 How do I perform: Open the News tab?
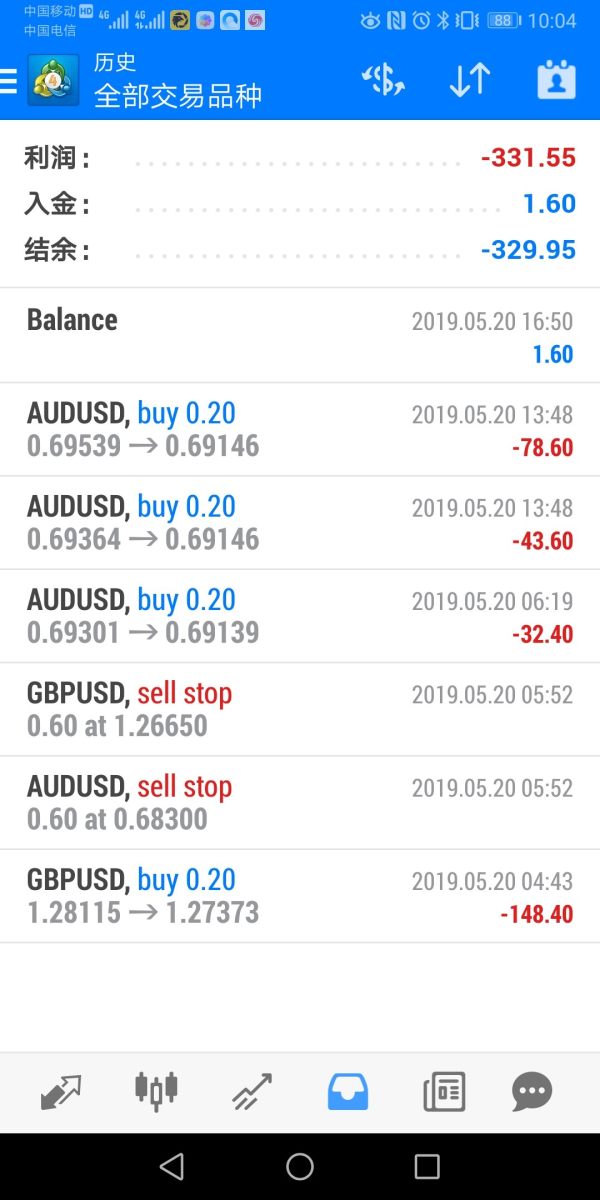444,1091
